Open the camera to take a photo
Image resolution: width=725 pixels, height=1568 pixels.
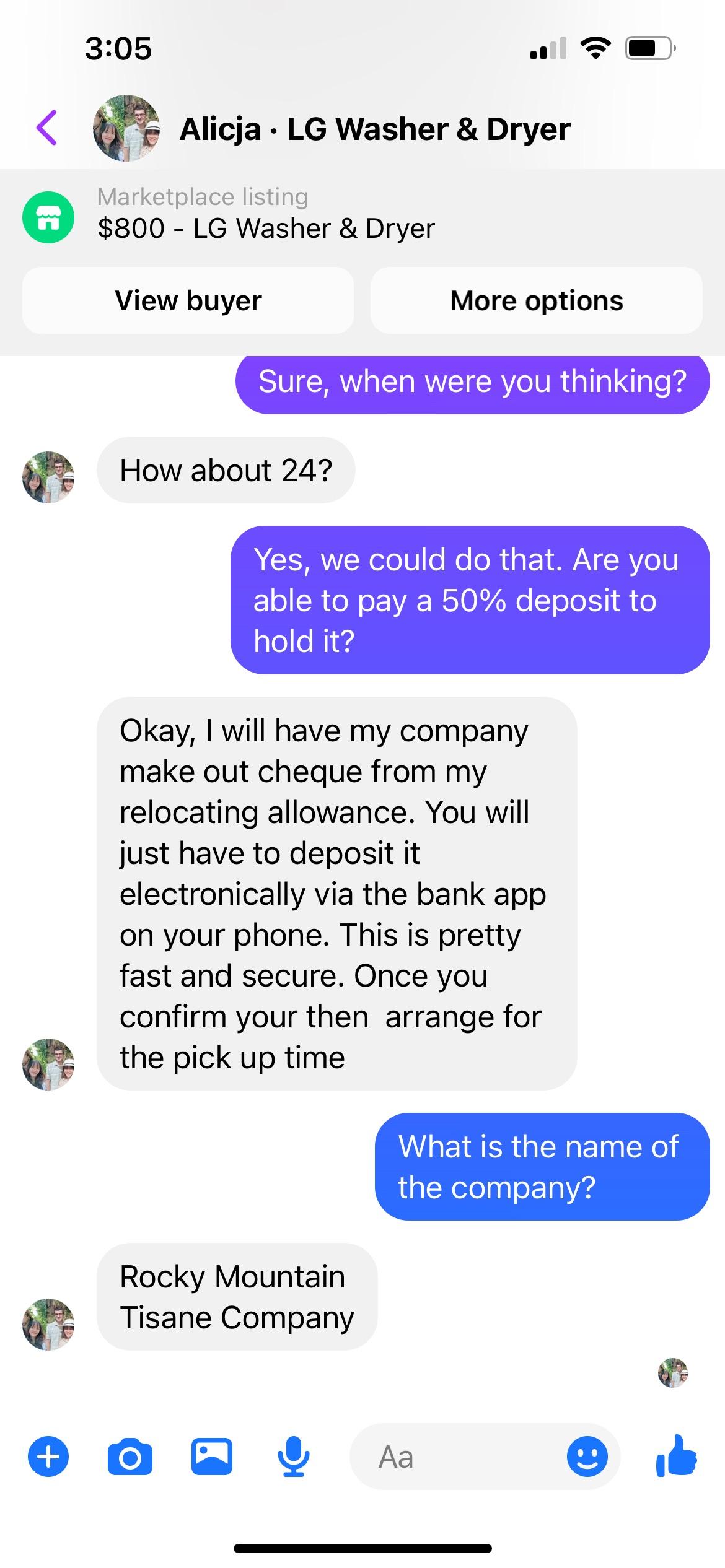point(130,1457)
